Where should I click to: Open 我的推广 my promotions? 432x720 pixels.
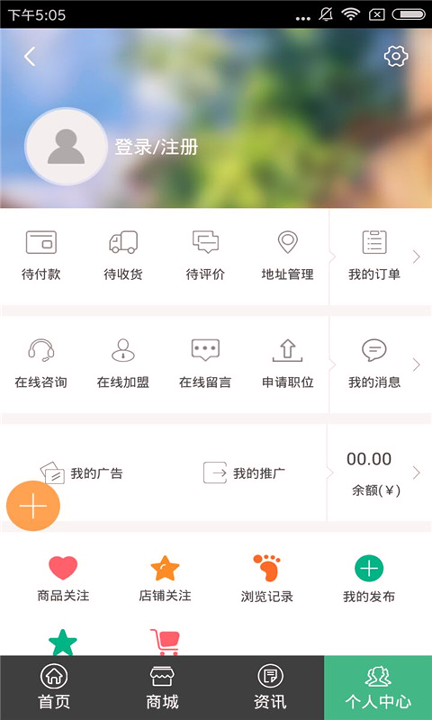click(x=244, y=473)
